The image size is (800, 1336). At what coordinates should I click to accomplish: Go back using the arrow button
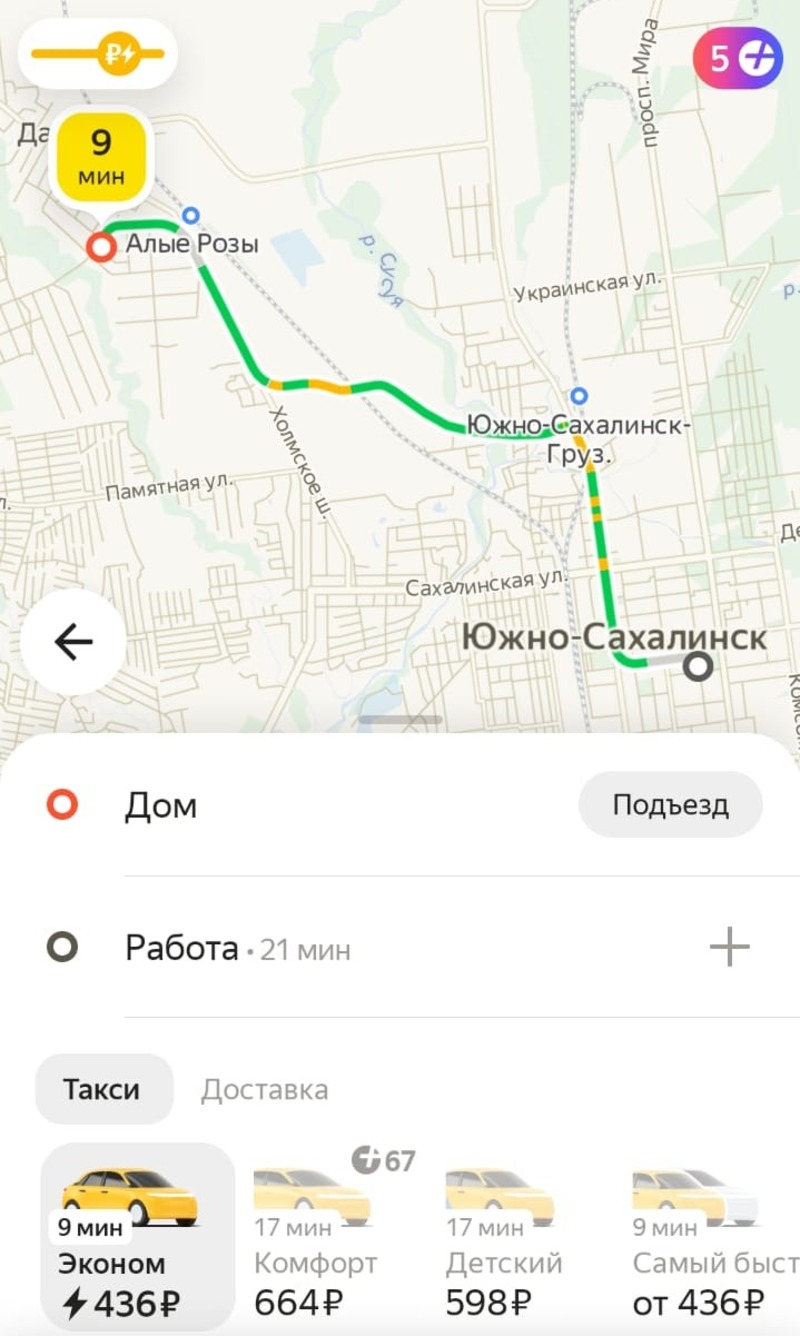73,642
